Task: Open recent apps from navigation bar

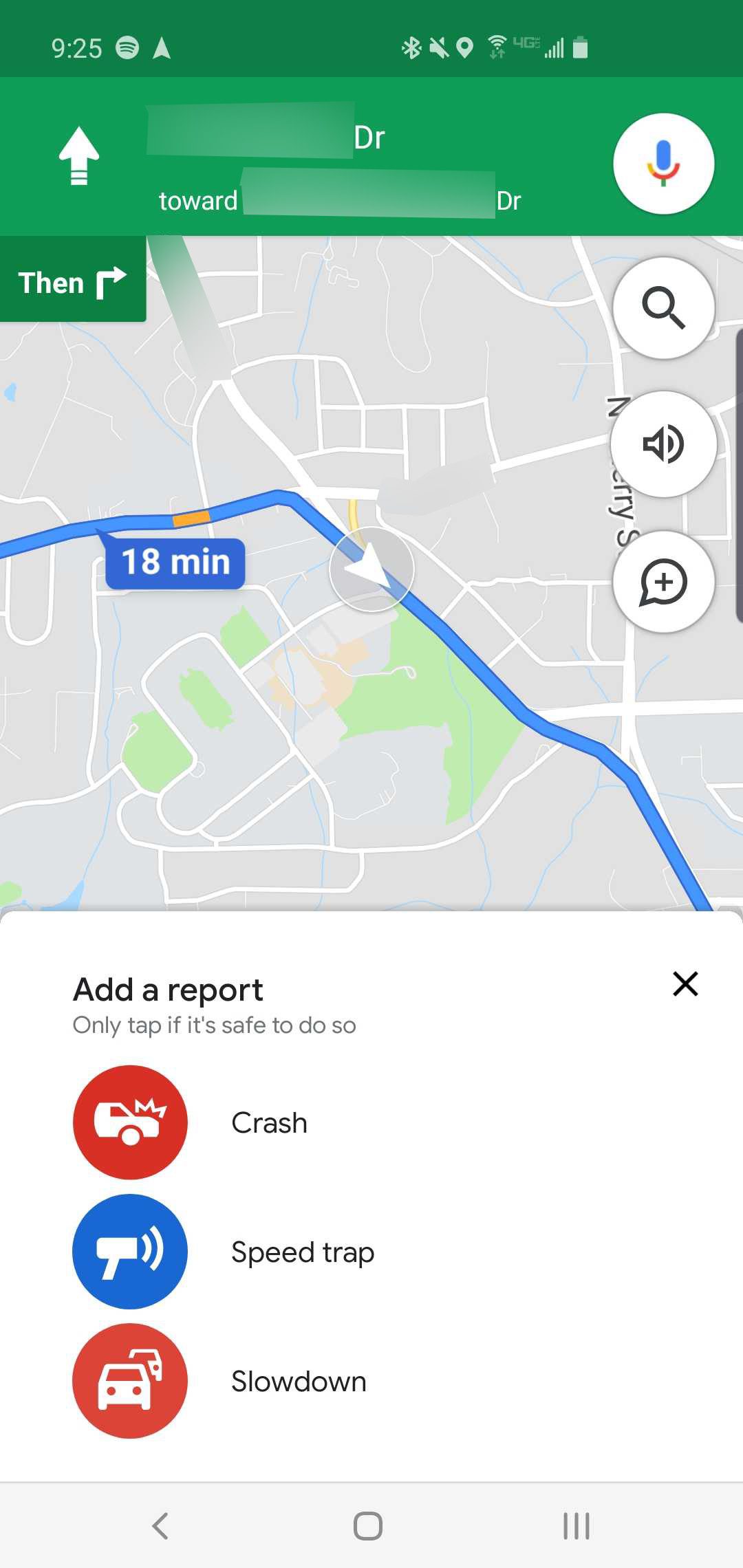Action: 576,1525
